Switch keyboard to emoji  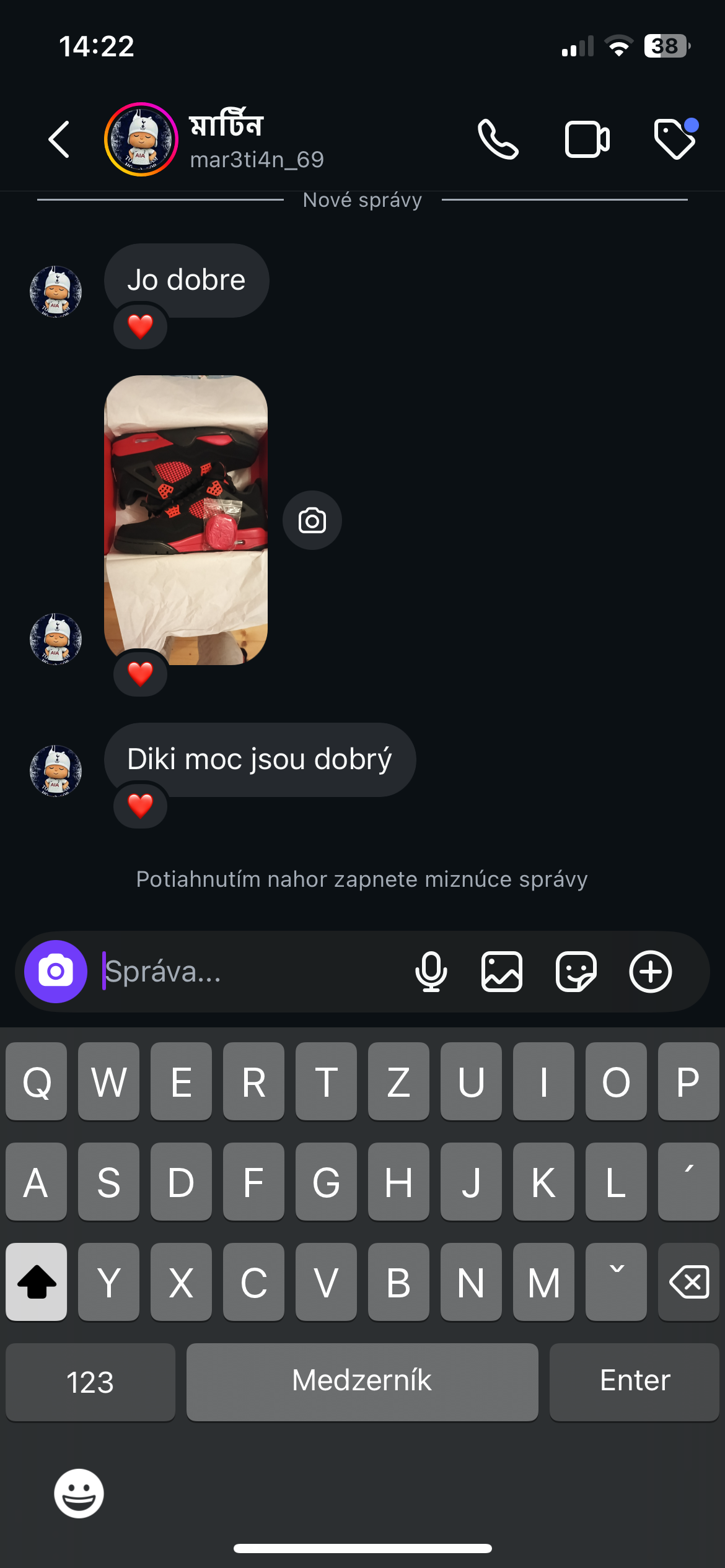[x=79, y=1493]
